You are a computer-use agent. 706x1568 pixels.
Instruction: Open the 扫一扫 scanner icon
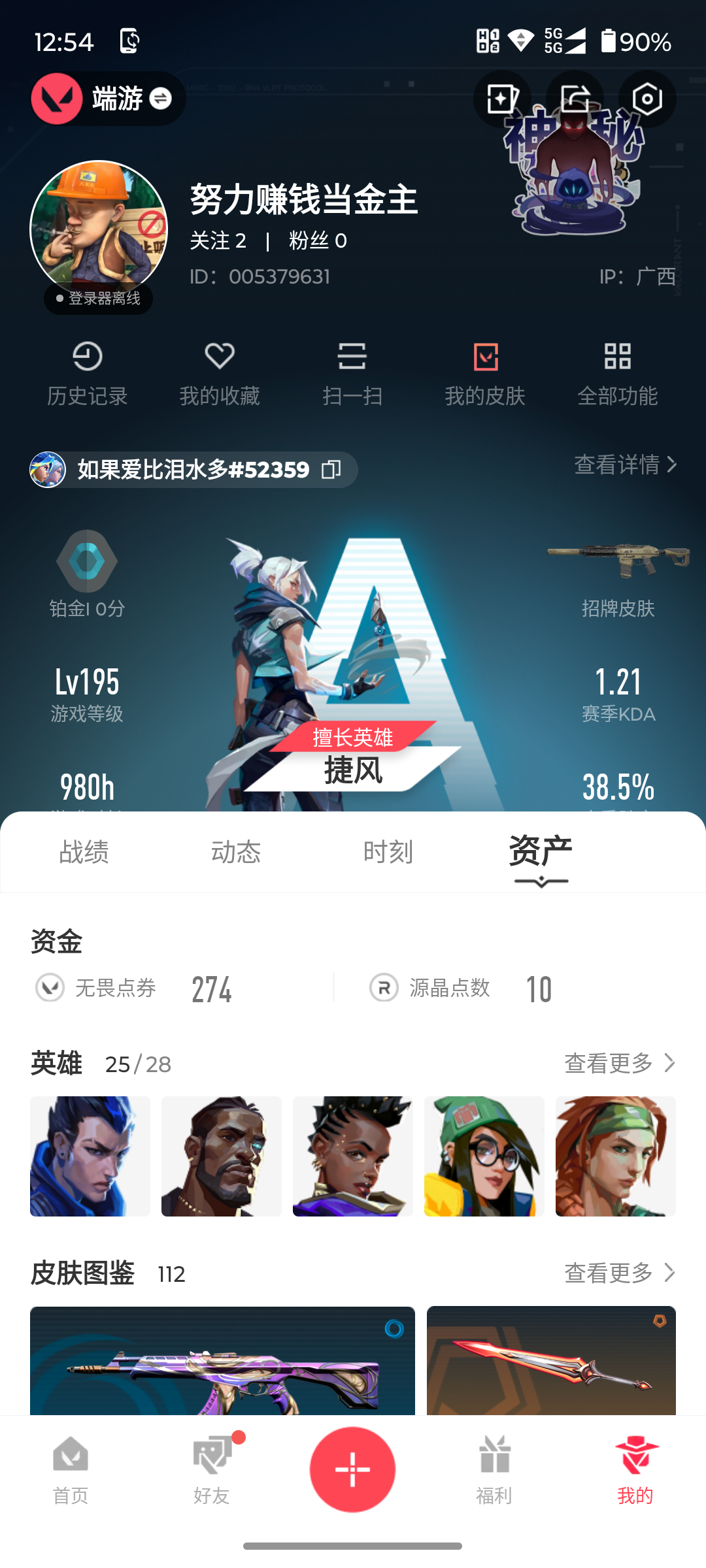352,372
